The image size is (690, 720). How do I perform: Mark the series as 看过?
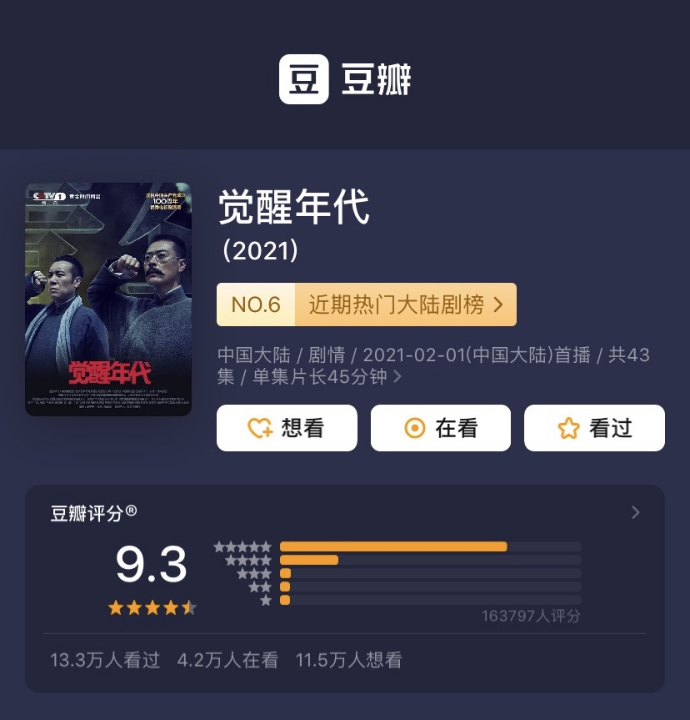pyautogui.click(x=594, y=428)
